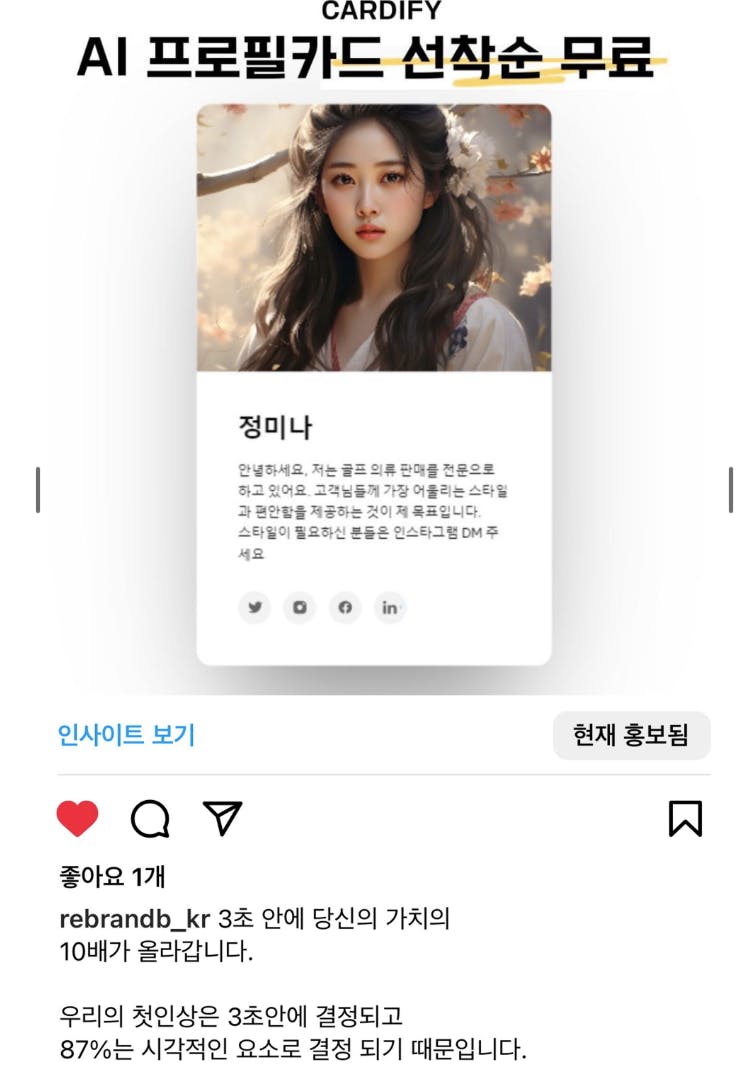
Task: Unlike the post with the heart icon
Action: click(77, 819)
